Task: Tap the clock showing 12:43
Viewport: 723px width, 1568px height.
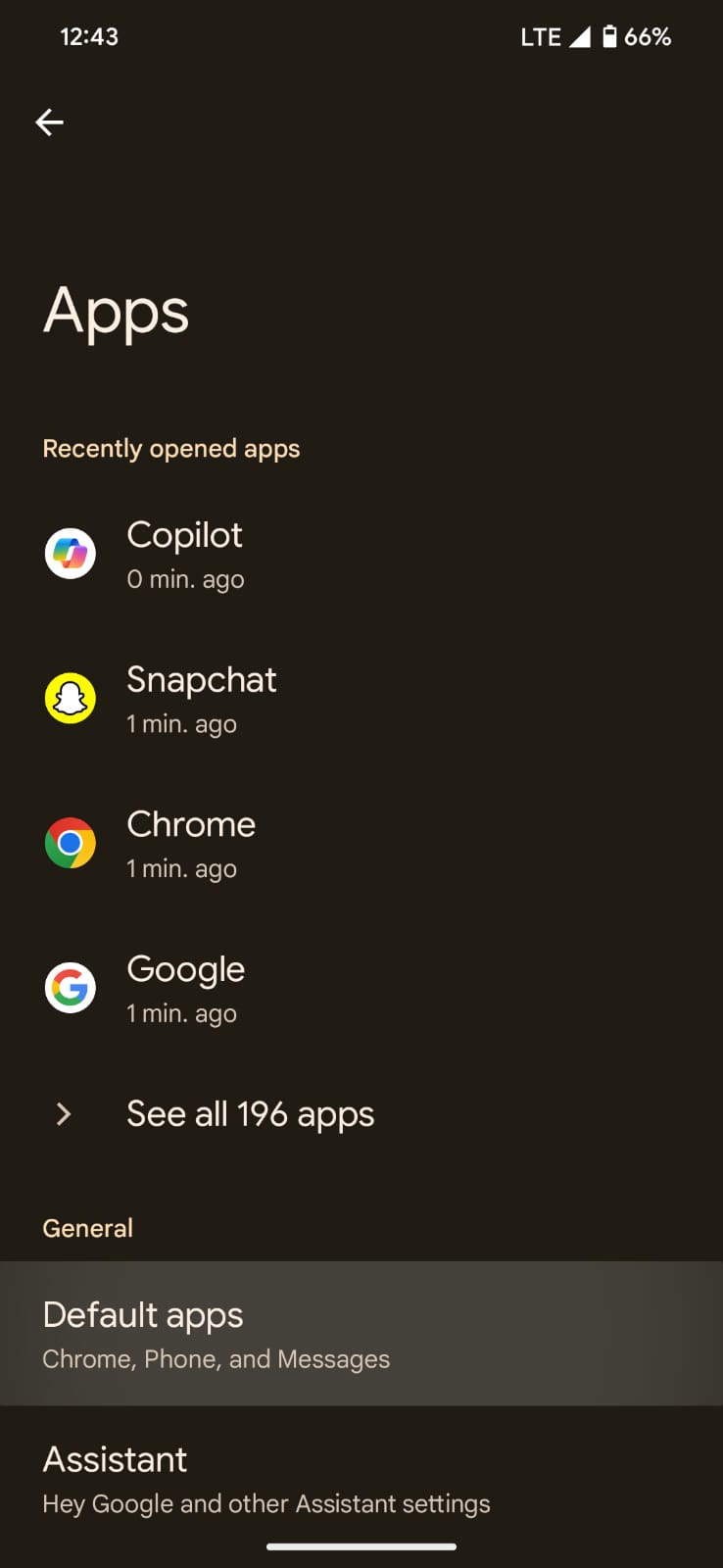Action: (89, 36)
